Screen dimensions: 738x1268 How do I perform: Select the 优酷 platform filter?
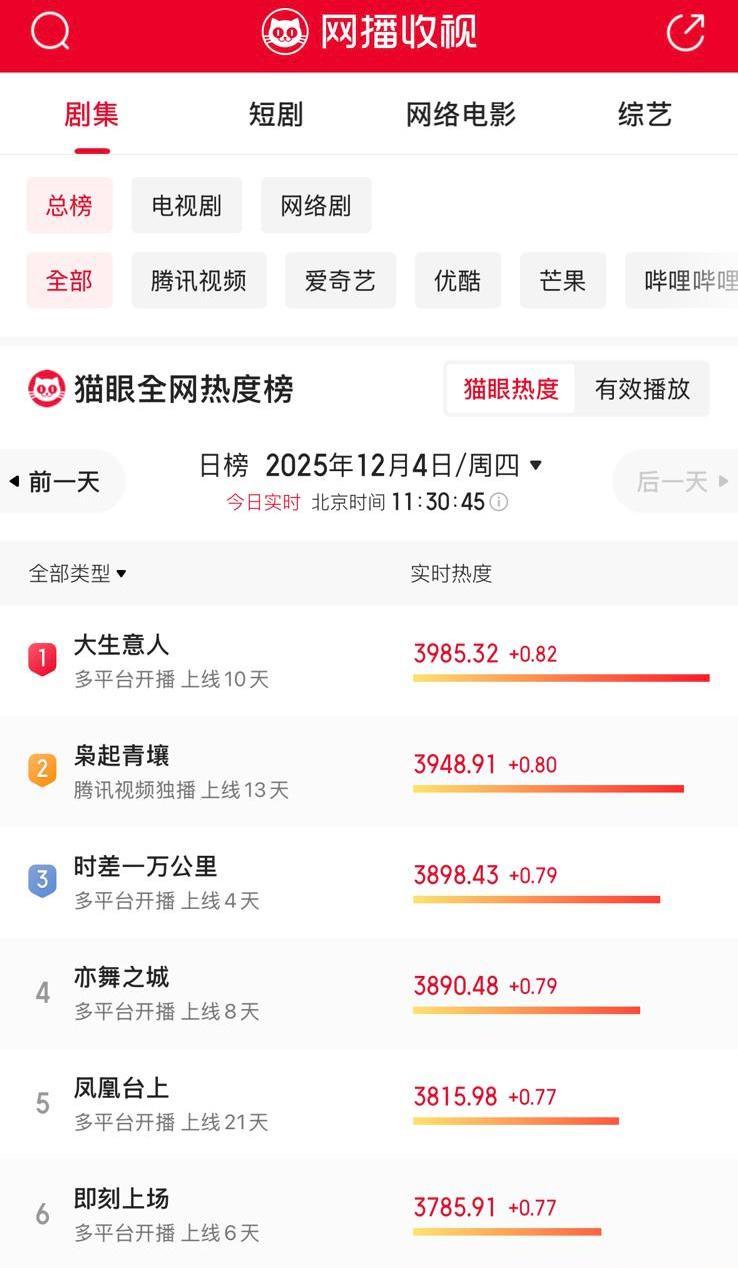pos(457,281)
